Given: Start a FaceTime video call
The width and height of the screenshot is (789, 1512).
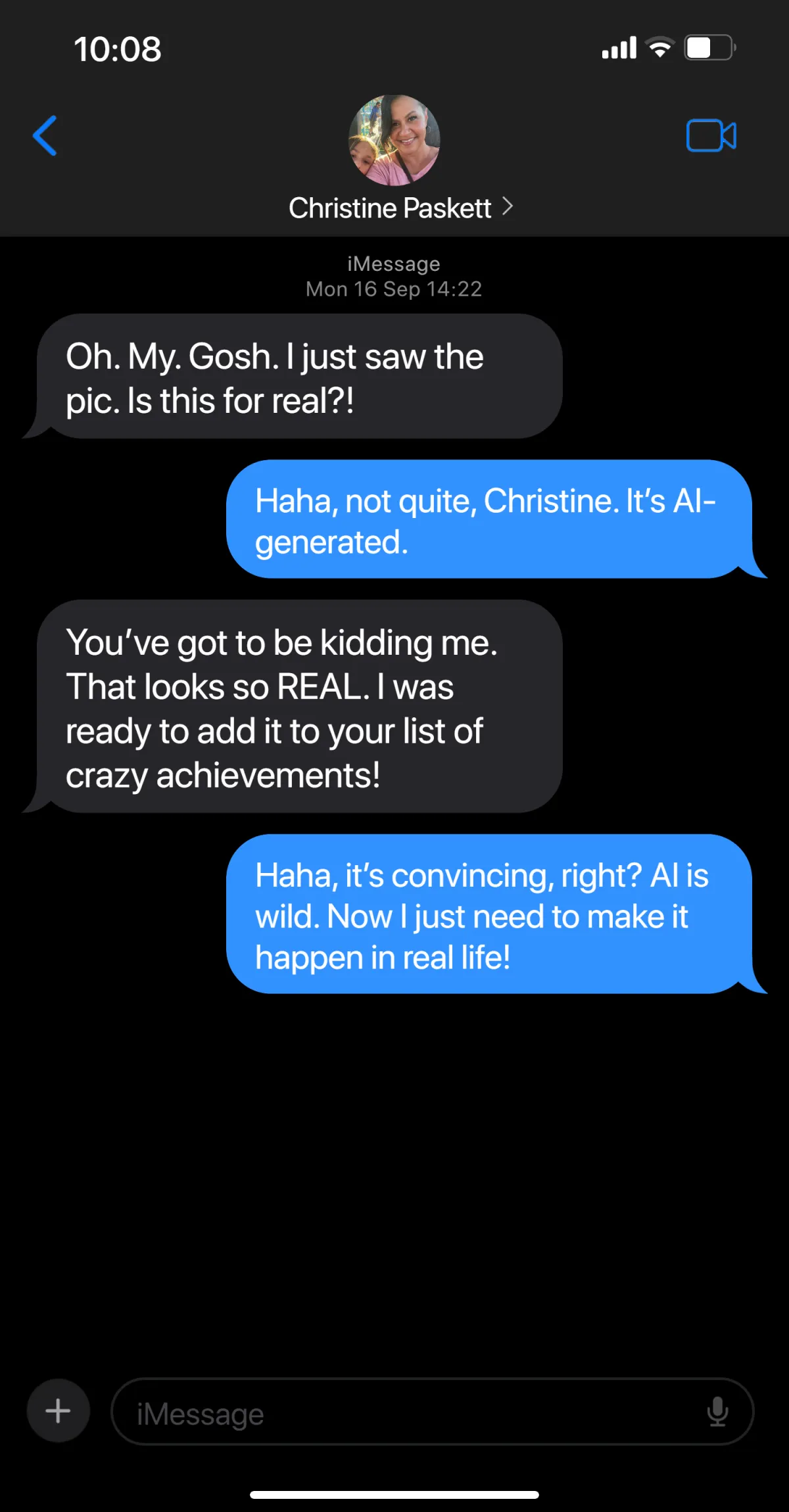Looking at the screenshot, I should [x=711, y=136].
